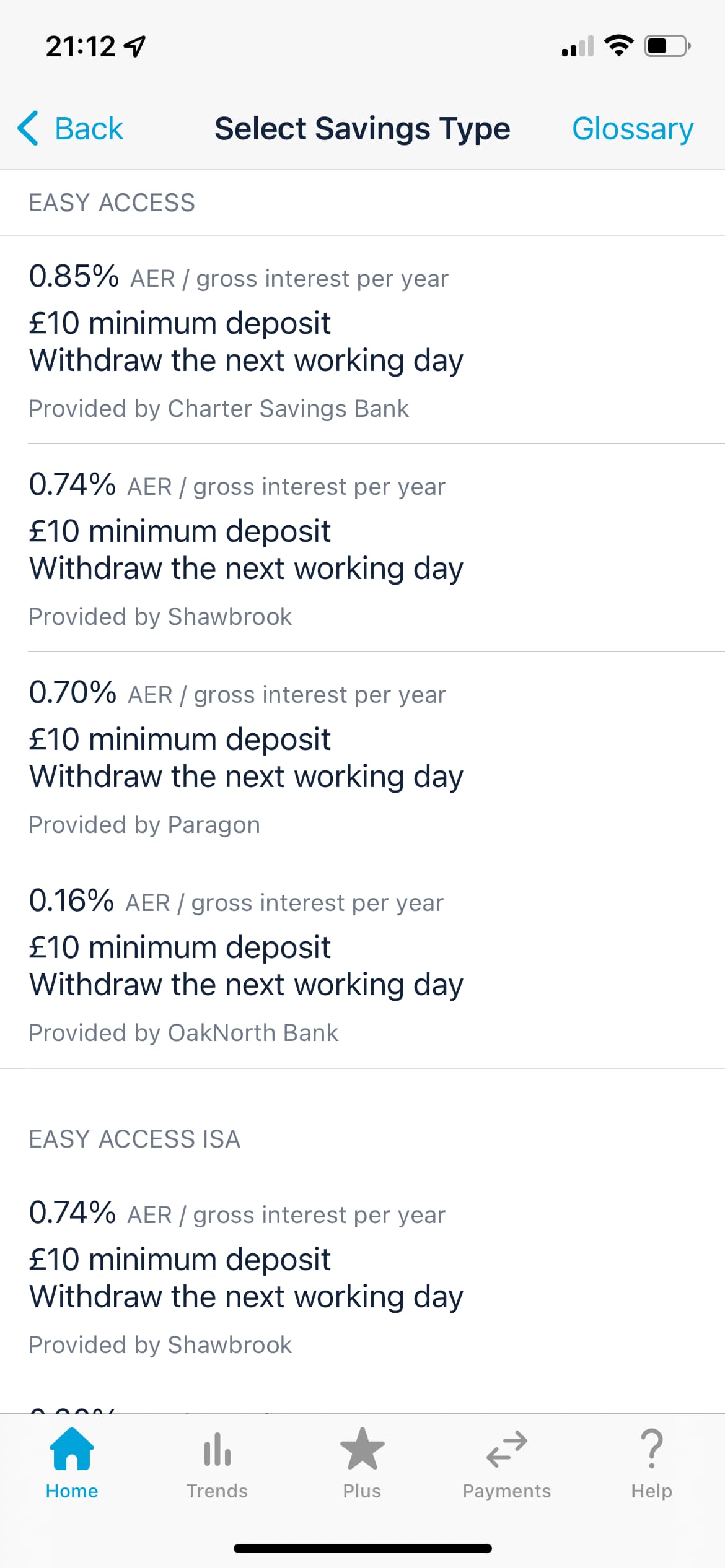Go to the Payments tab

pyautogui.click(x=507, y=1464)
